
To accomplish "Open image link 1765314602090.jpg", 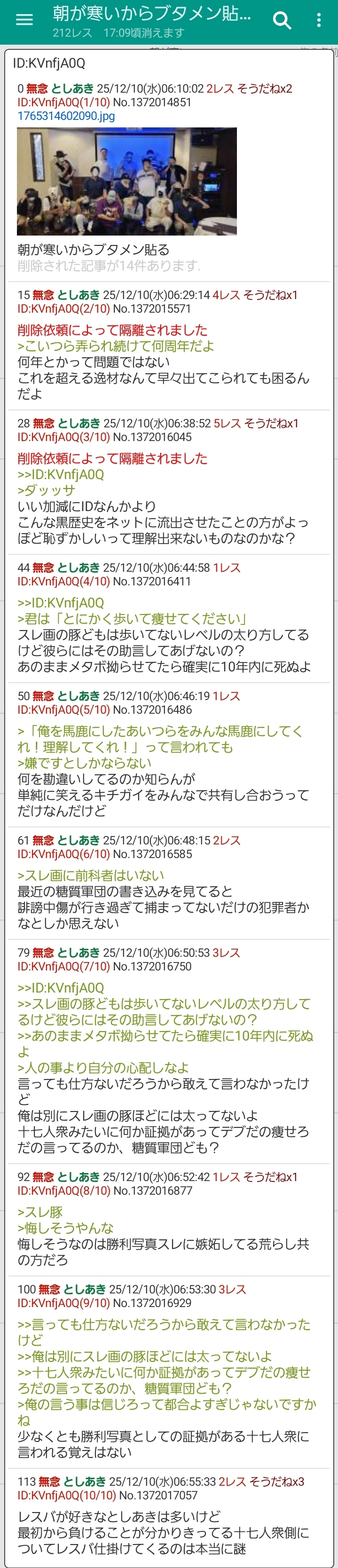I will [x=66, y=116].
